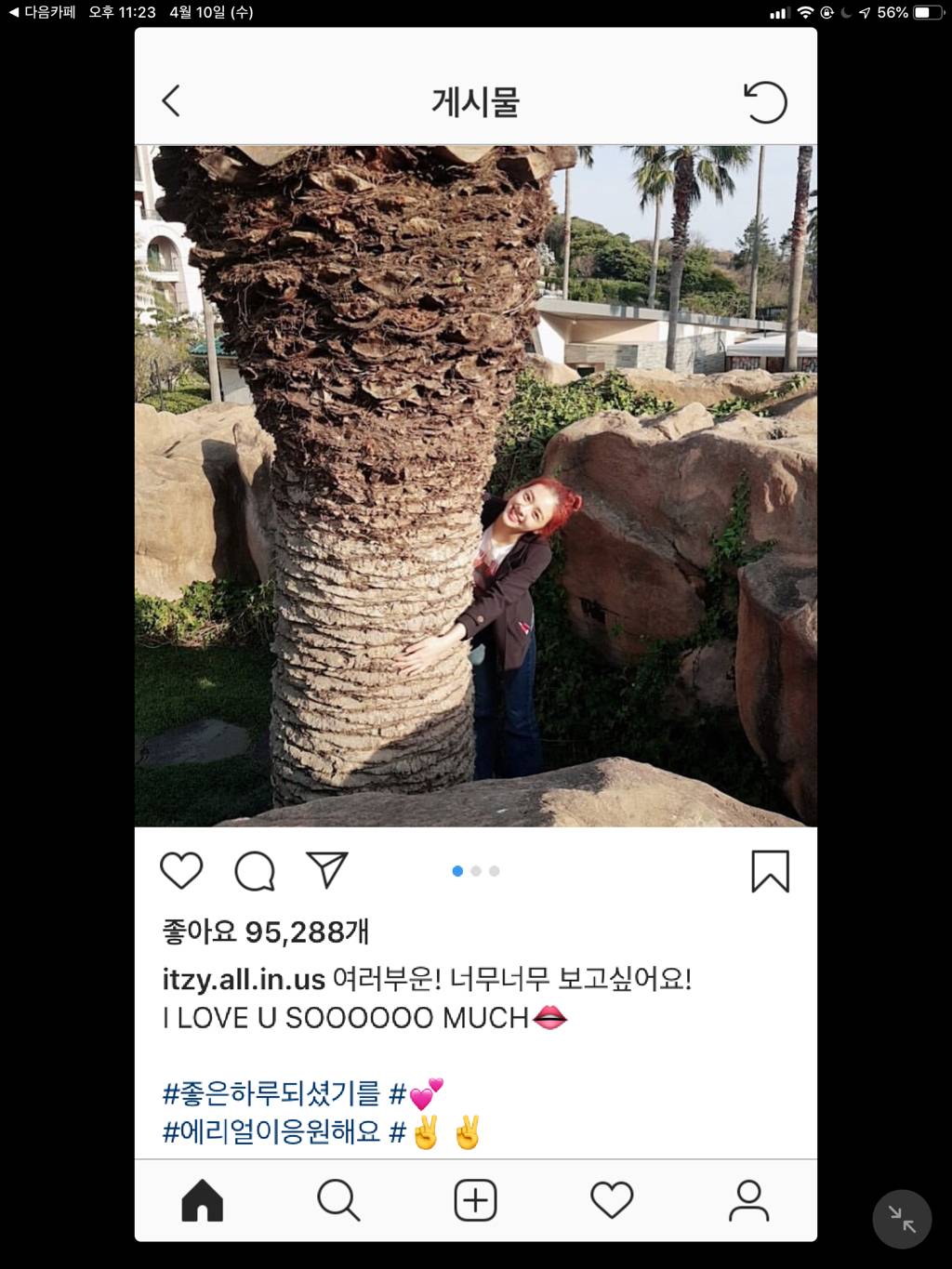
Task: Switch to the Profile tab
Action: click(x=748, y=1200)
